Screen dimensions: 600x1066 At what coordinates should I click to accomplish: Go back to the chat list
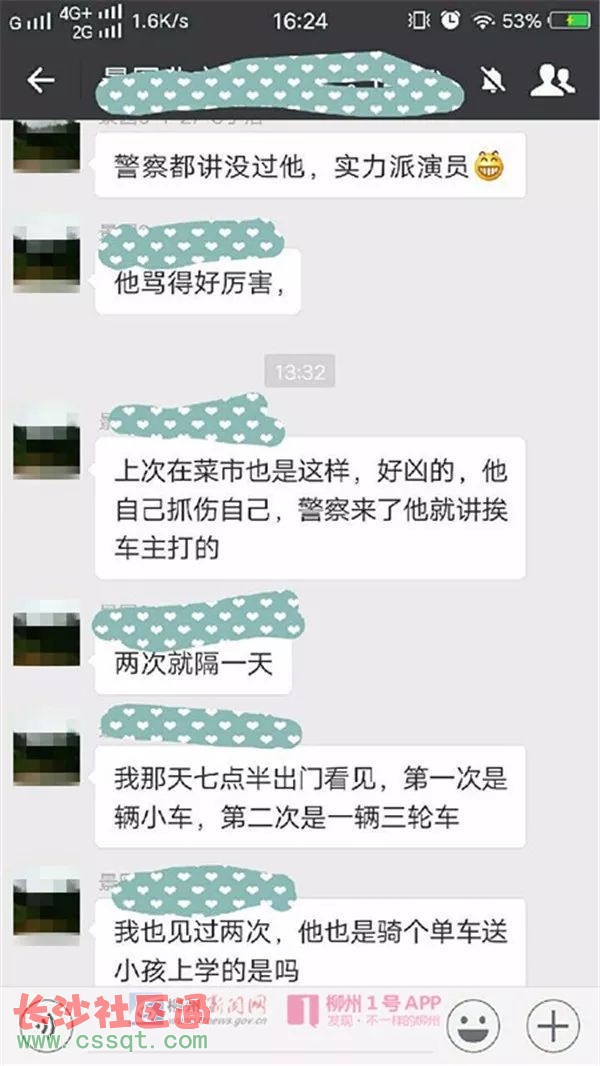[41, 81]
